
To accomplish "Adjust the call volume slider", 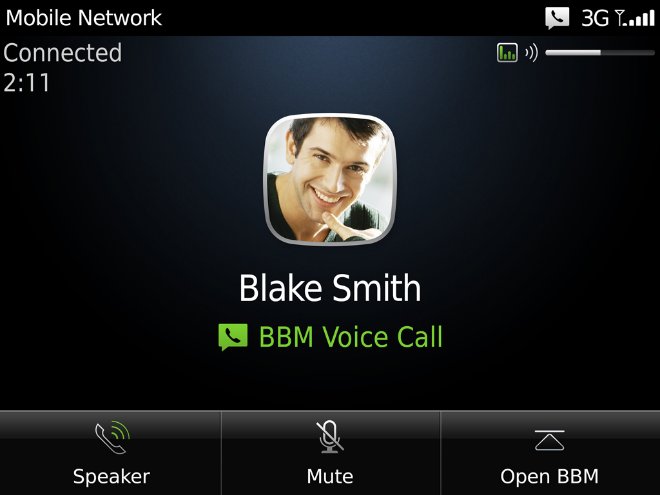I will [598, 53].
